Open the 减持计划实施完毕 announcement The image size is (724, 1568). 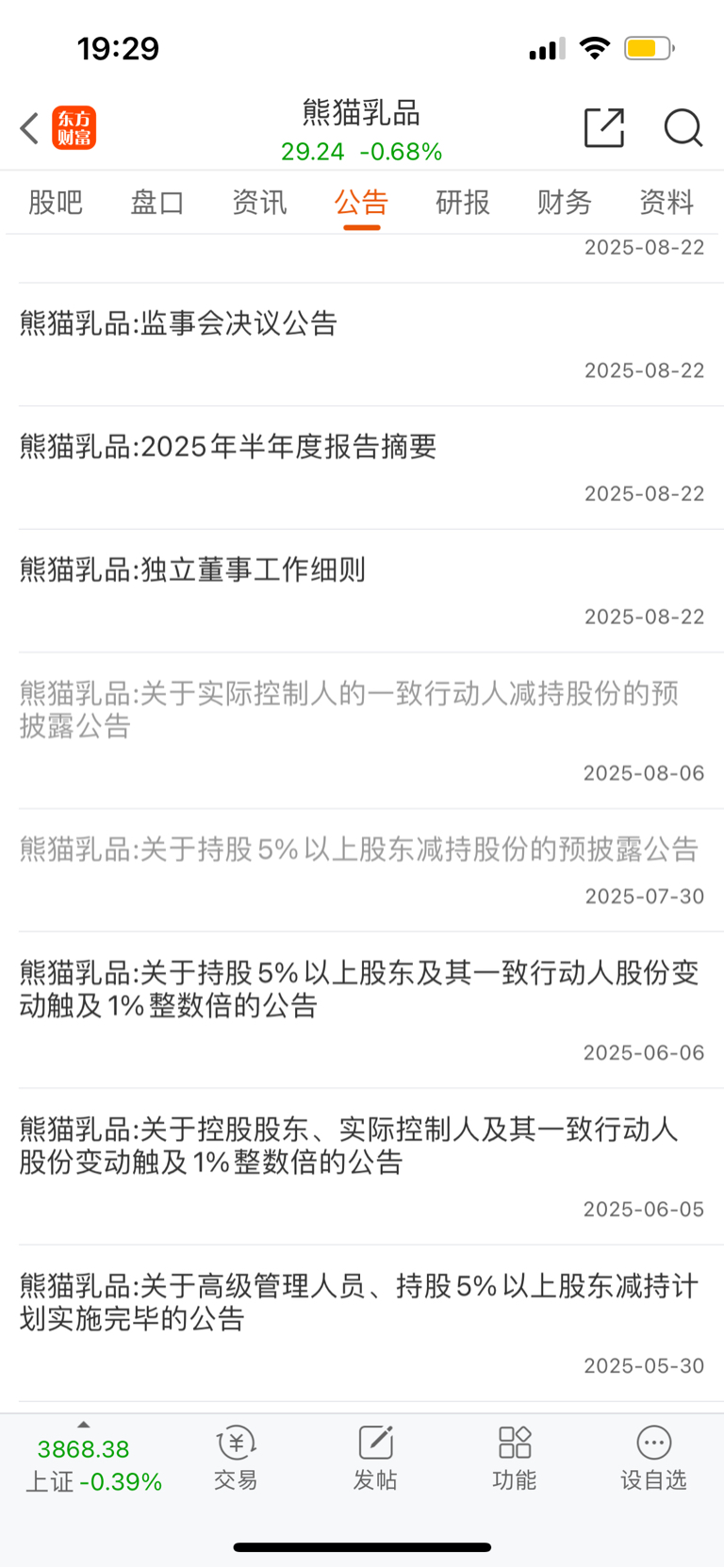362,1323
